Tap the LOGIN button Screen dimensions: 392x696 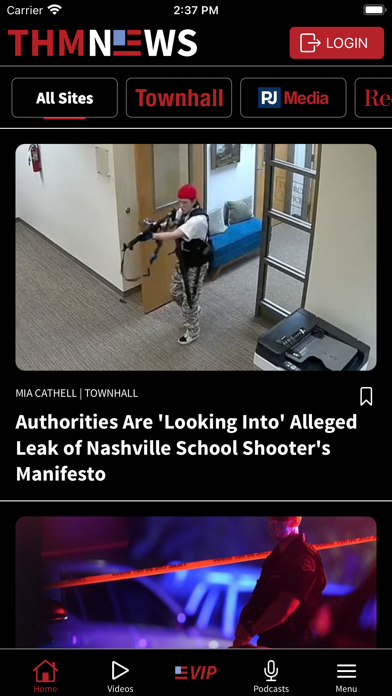[x=337, y=43]
